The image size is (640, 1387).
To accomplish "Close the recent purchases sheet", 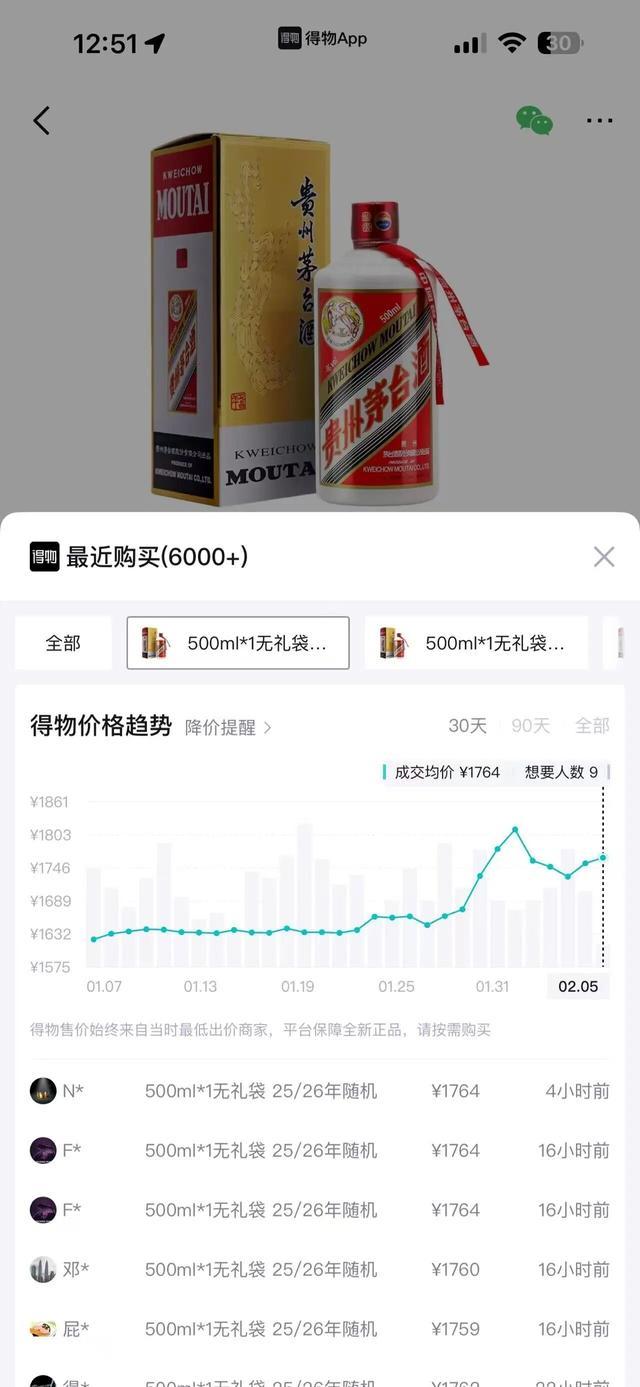I will [604, 557].
